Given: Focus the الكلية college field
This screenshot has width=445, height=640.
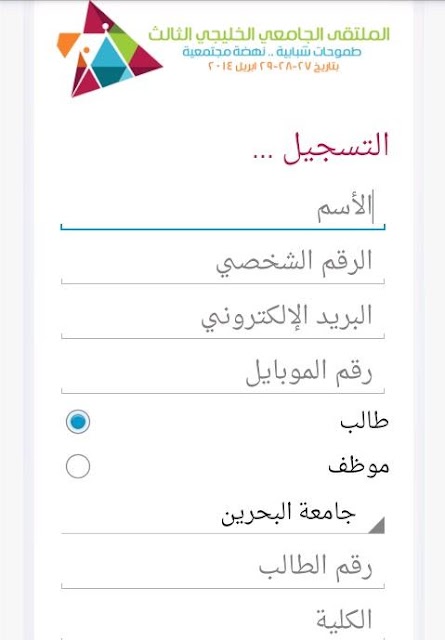Looking at the screenshot, I should (223, 620).
